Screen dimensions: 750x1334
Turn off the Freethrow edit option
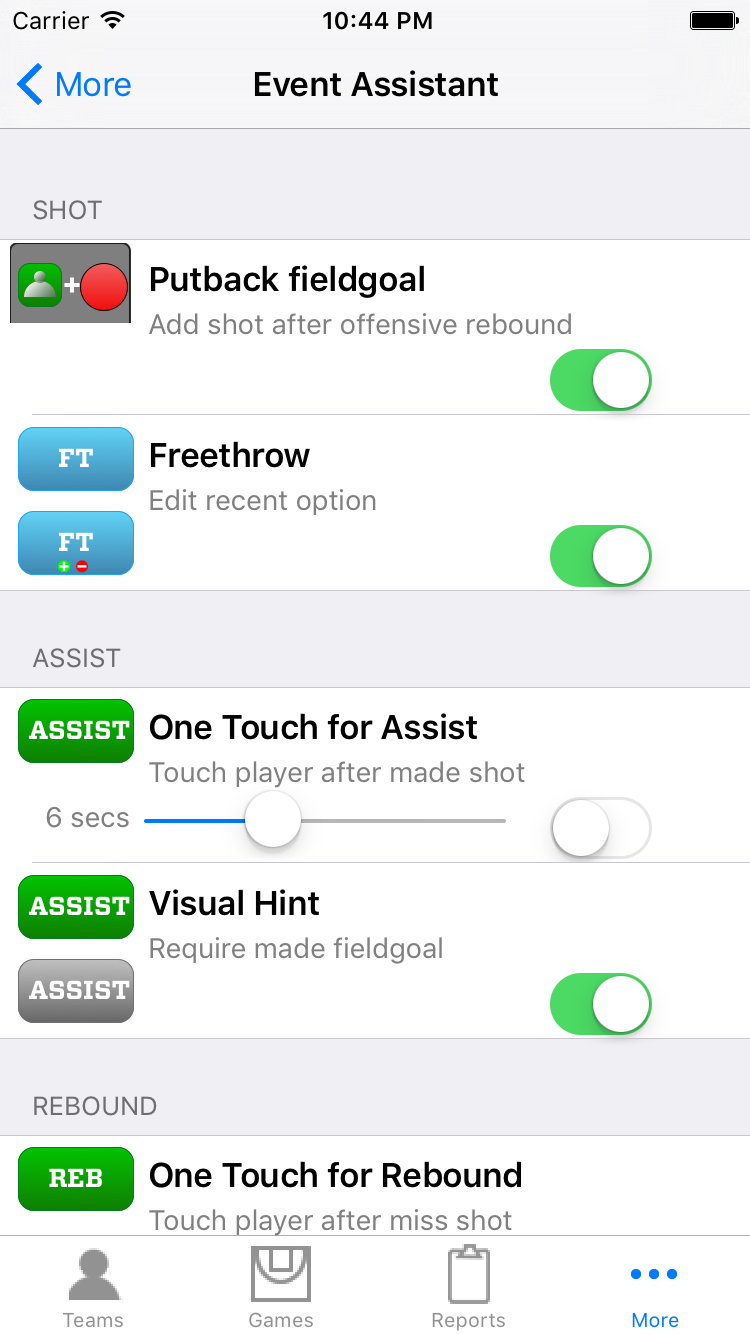[600, 556]
